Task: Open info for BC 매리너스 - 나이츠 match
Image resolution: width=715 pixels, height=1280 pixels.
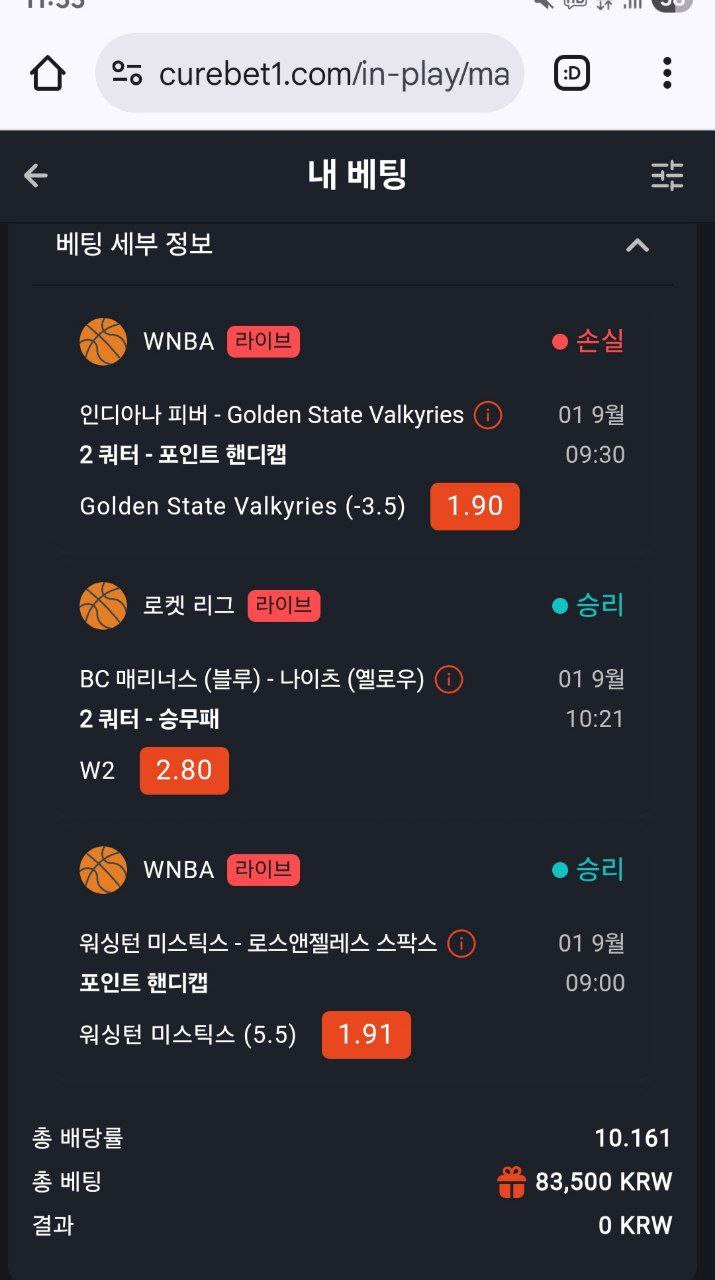Action: 448,680
